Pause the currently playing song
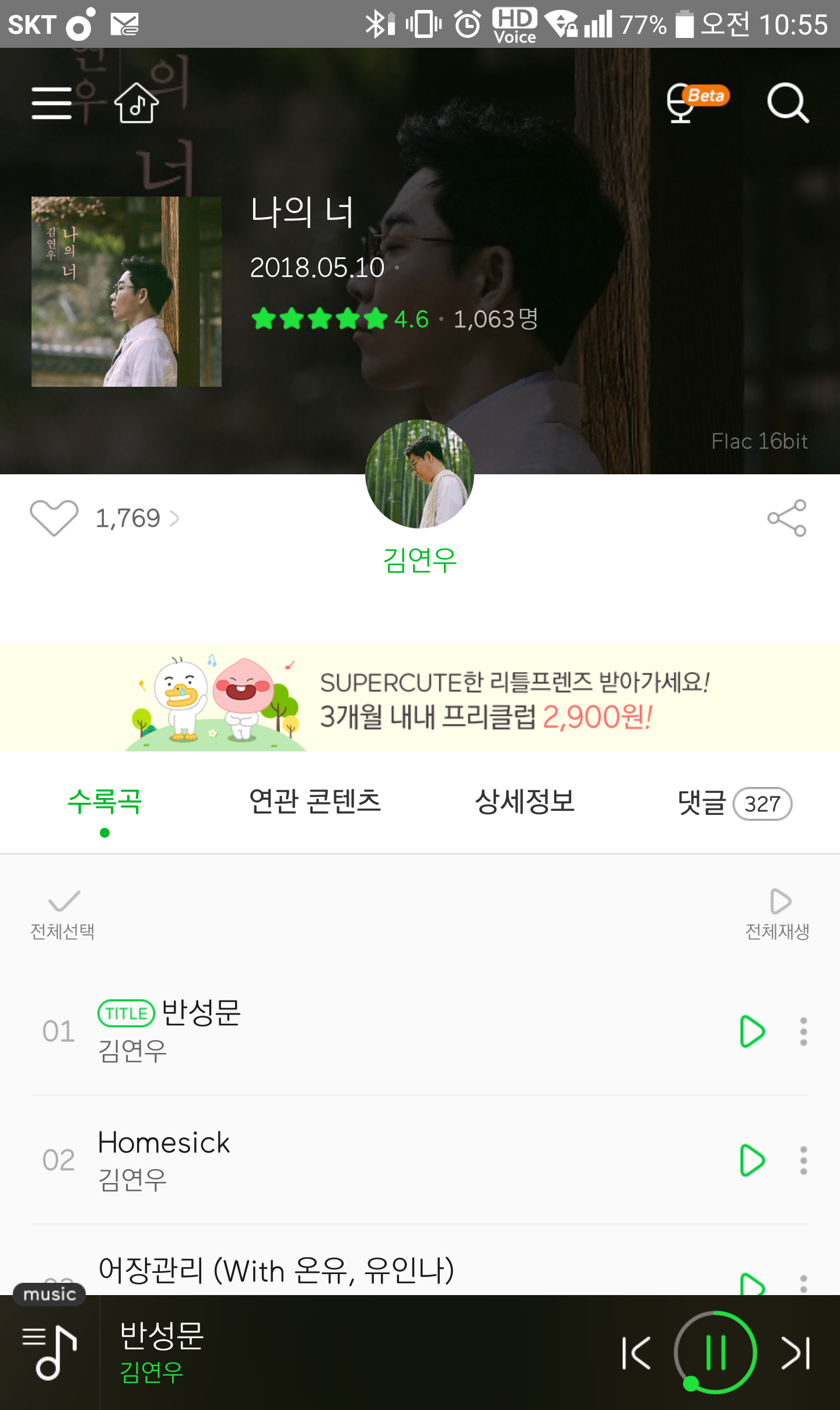Viewport: 840px width, 1410px height. pos(715,1352)
